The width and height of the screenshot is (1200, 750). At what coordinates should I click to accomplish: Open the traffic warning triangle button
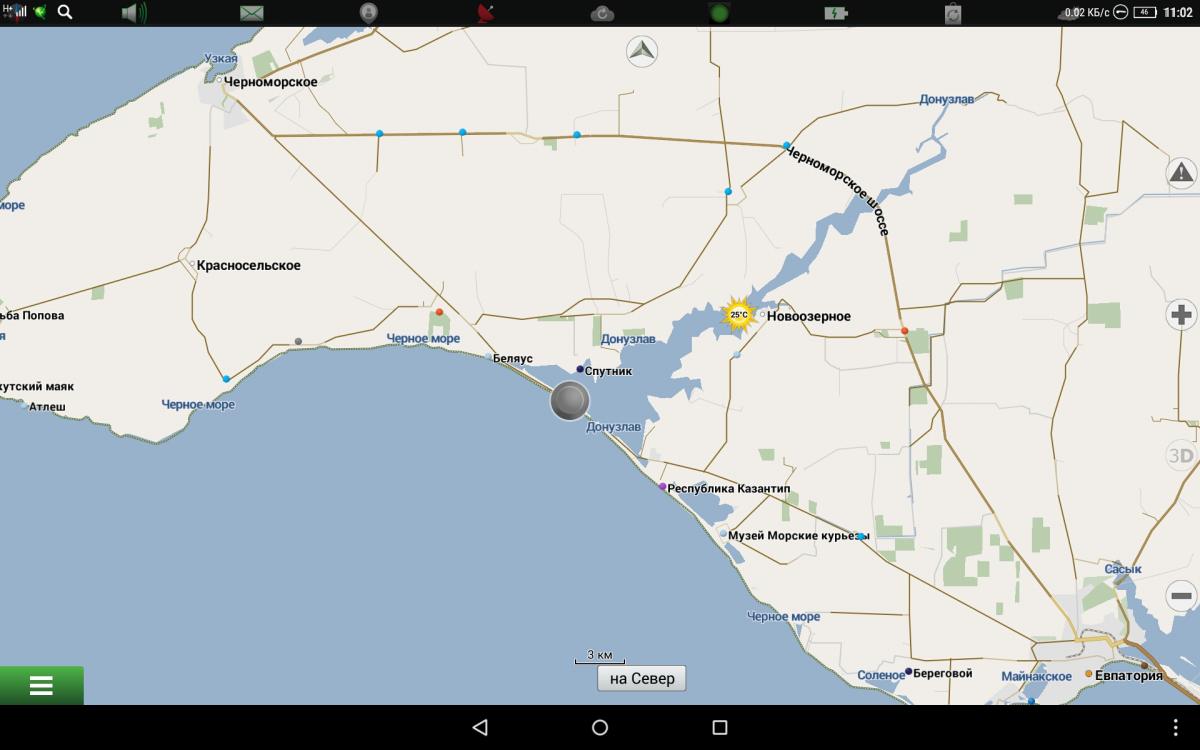tap(1181, 173)
